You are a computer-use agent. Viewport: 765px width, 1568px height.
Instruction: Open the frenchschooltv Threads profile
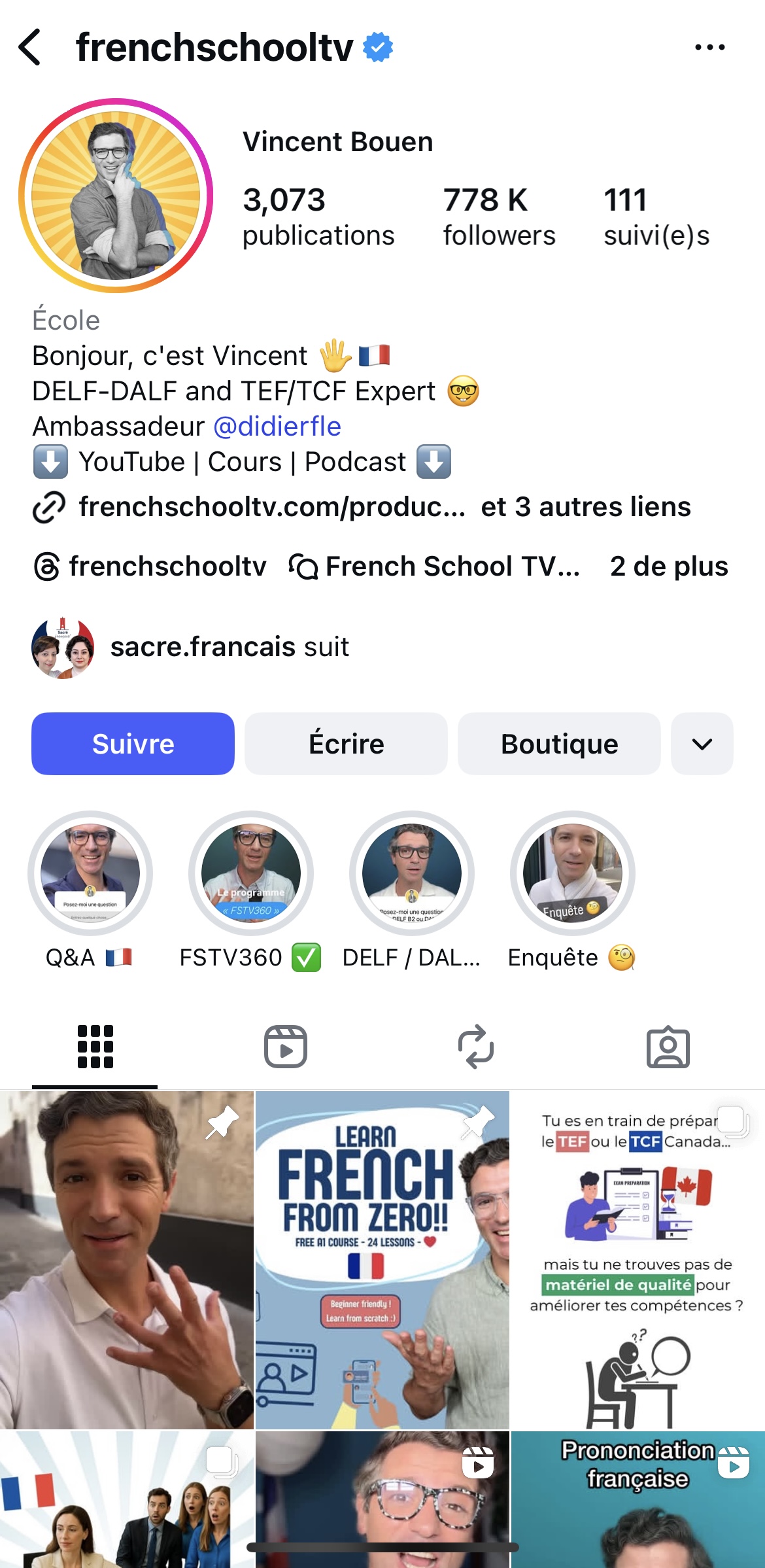click(x=151, y=566)
